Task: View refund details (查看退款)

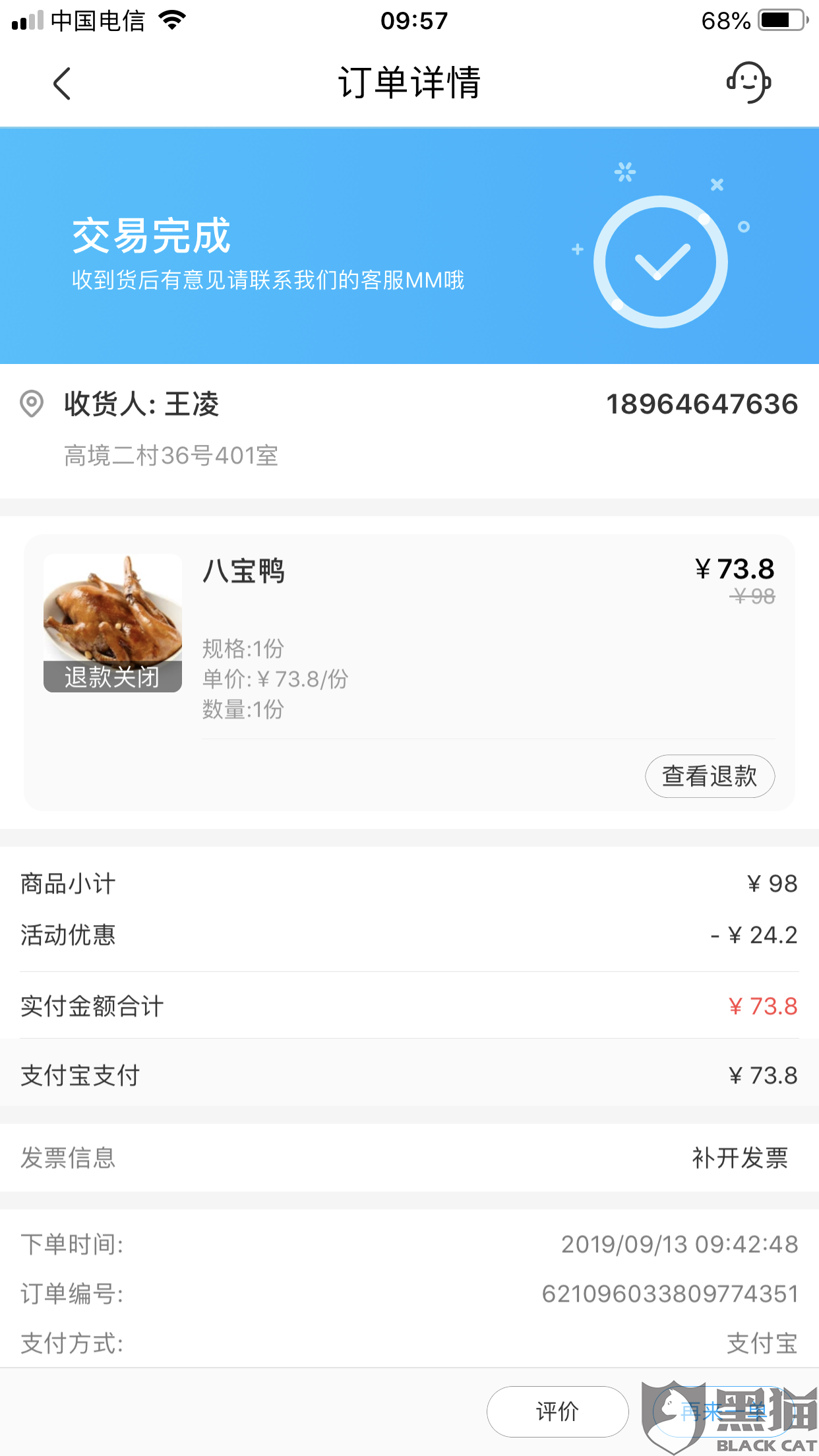Action: [x=710, y=776]
